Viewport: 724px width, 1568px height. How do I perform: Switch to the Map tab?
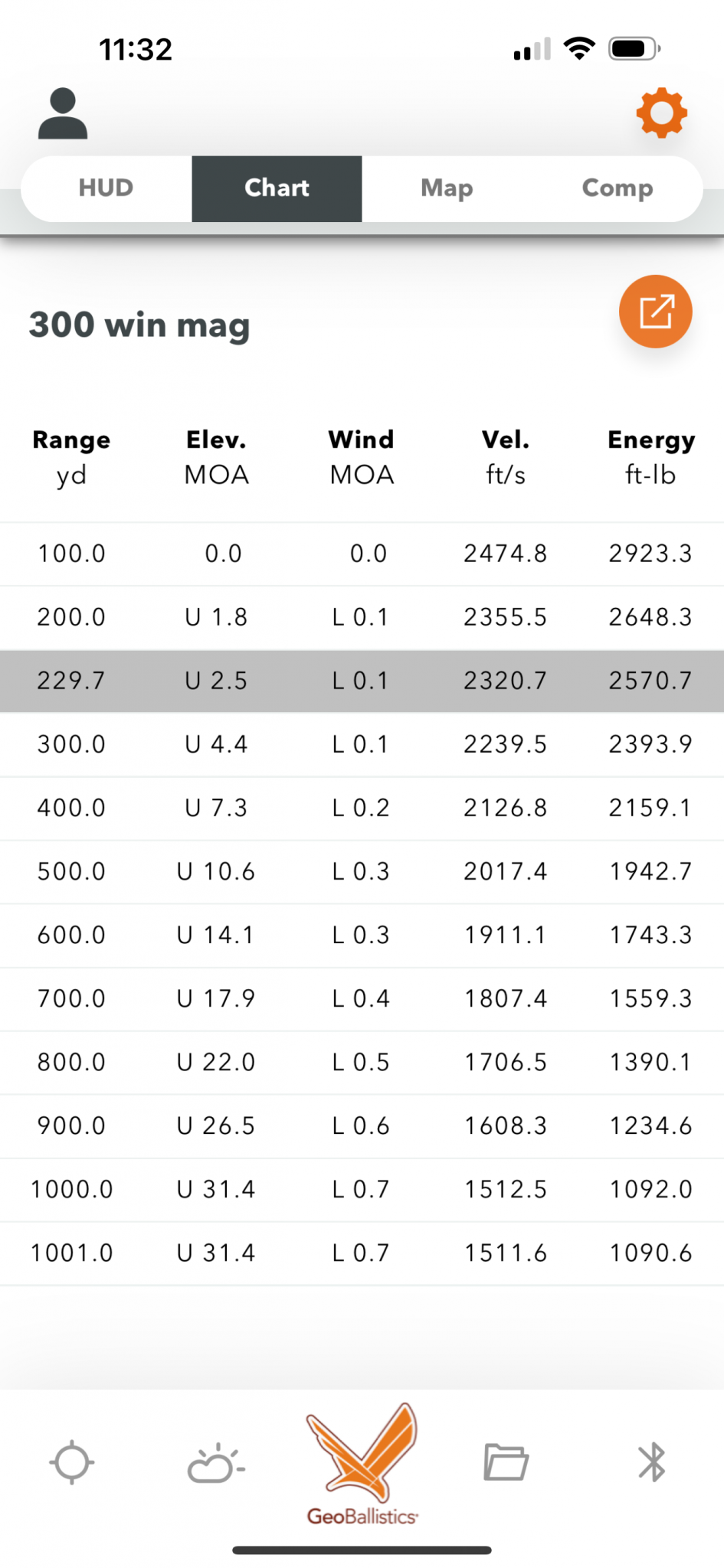click(x=447, y=188)
